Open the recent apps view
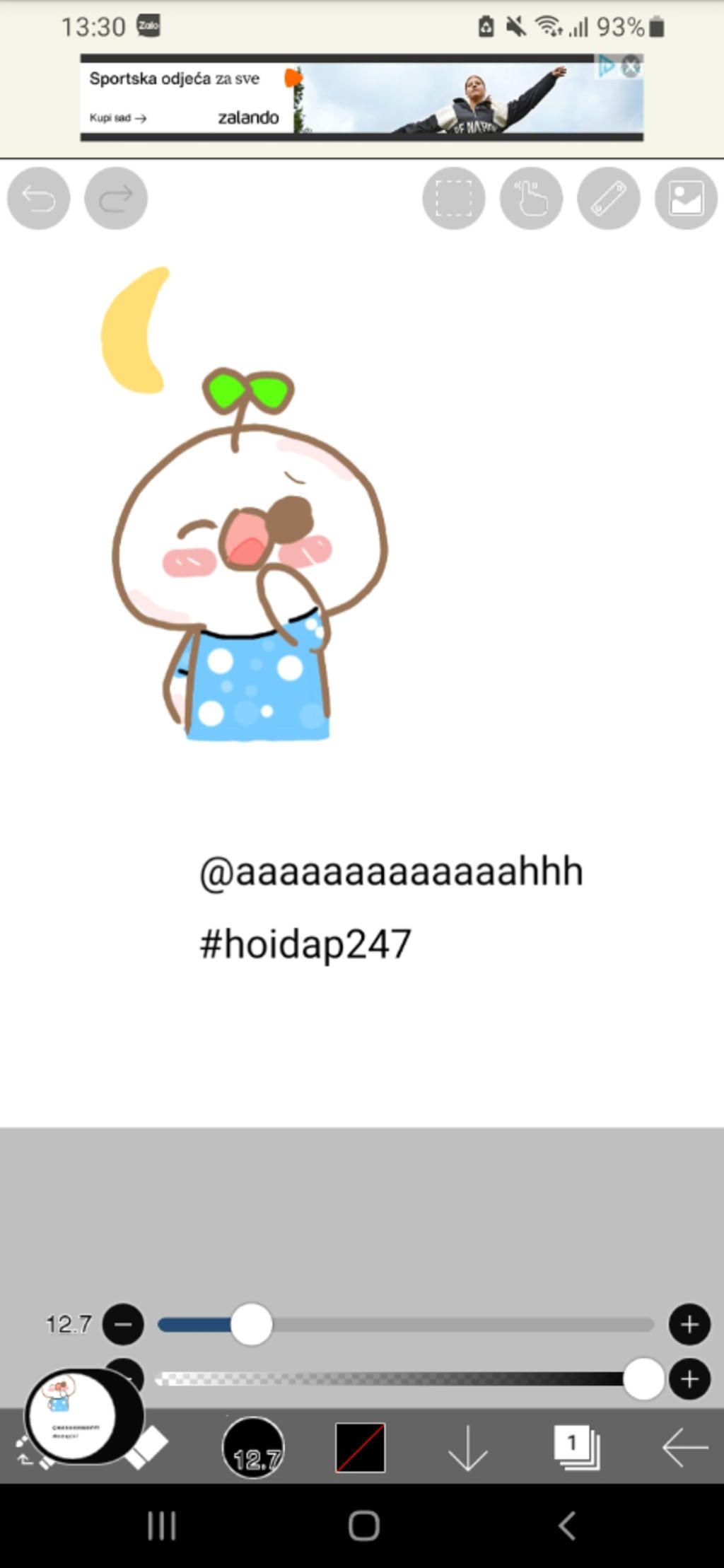Viewport: 724px width, 1568px height. pyautogui.click(x=162, y=1526)
